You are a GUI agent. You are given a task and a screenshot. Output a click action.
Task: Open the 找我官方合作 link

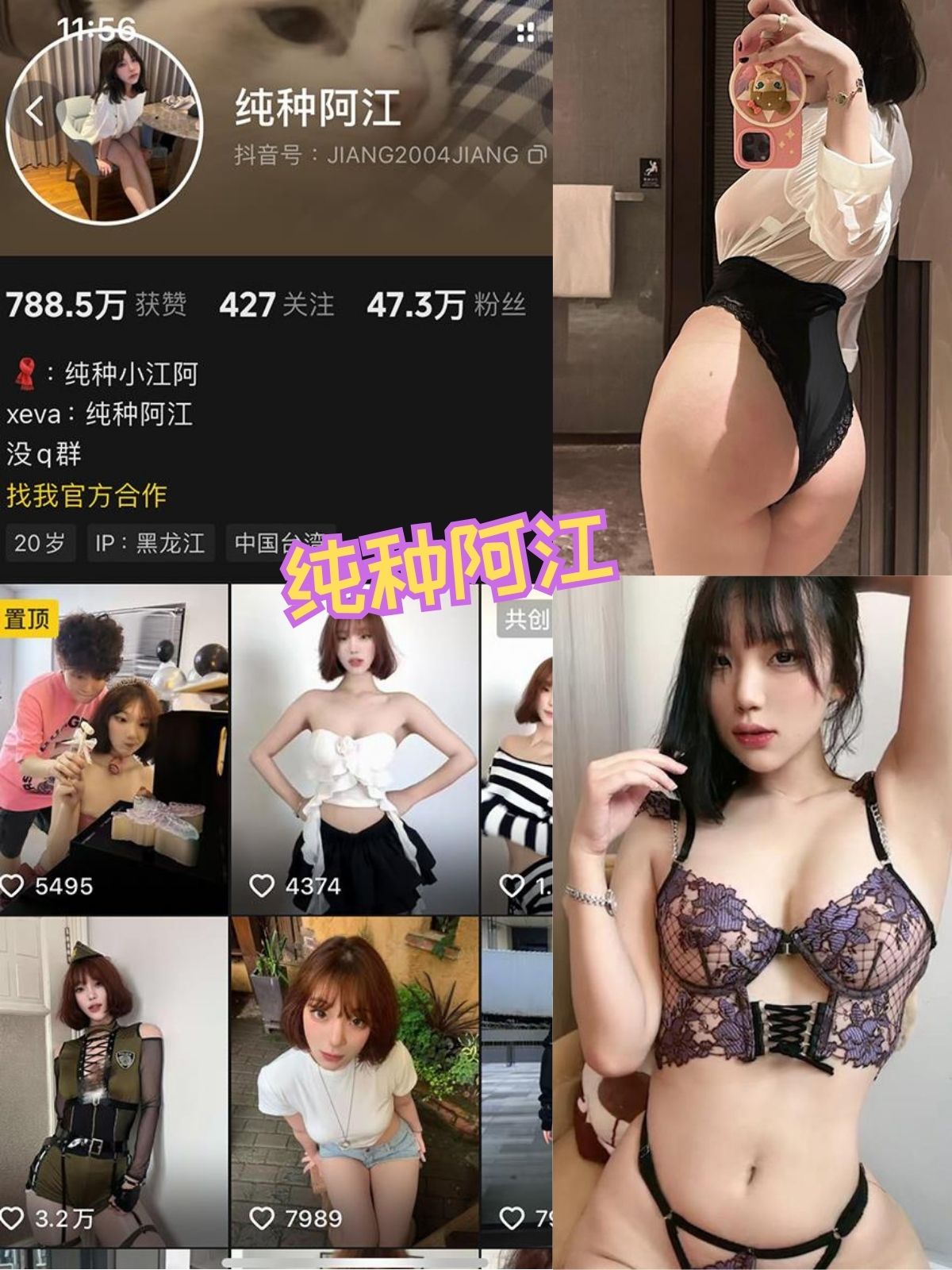click(x=87, y=495)
